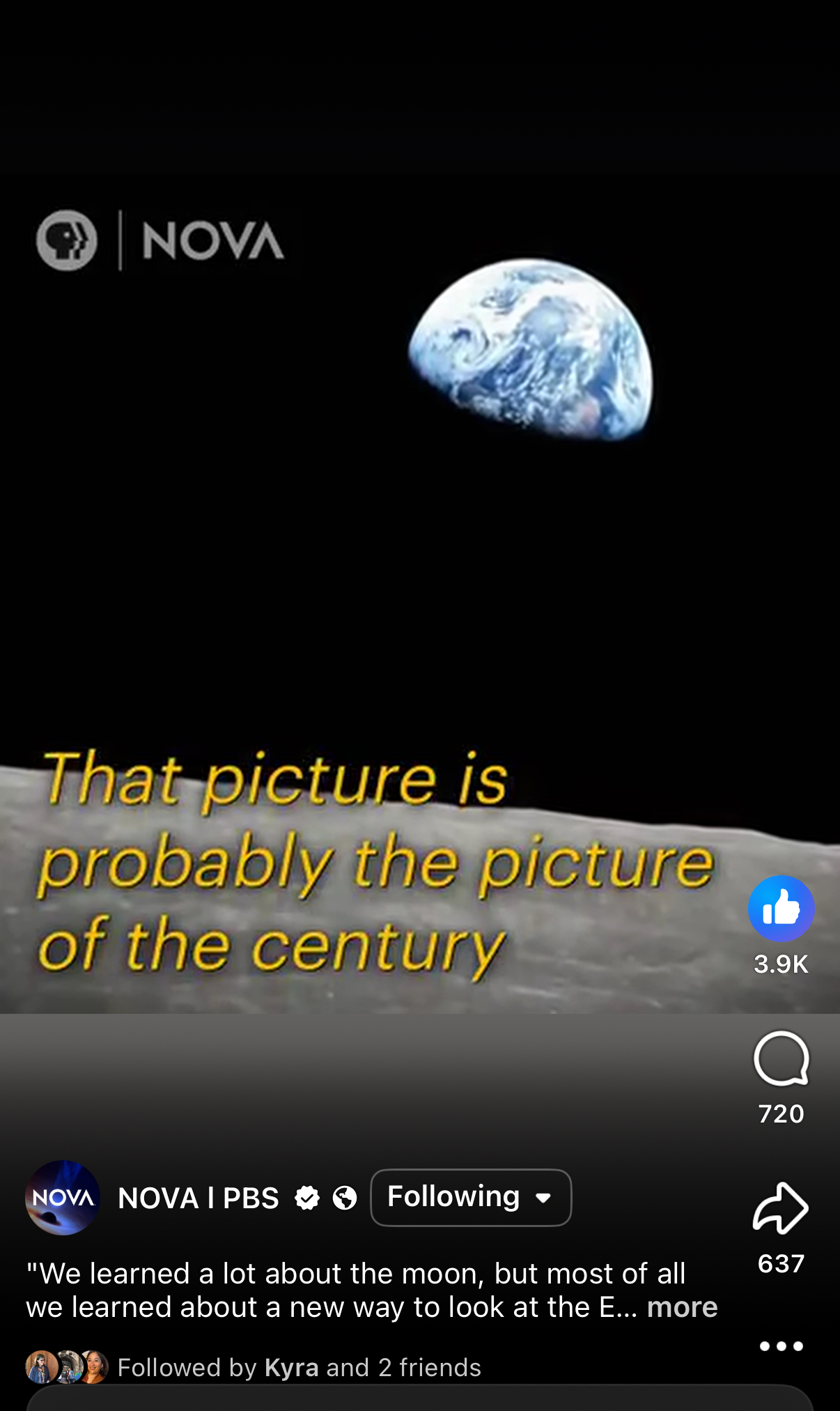Open the comments on this reel
Image resolution: width=840 pixels, height=1411 pixels.
tap(781, 1058)
